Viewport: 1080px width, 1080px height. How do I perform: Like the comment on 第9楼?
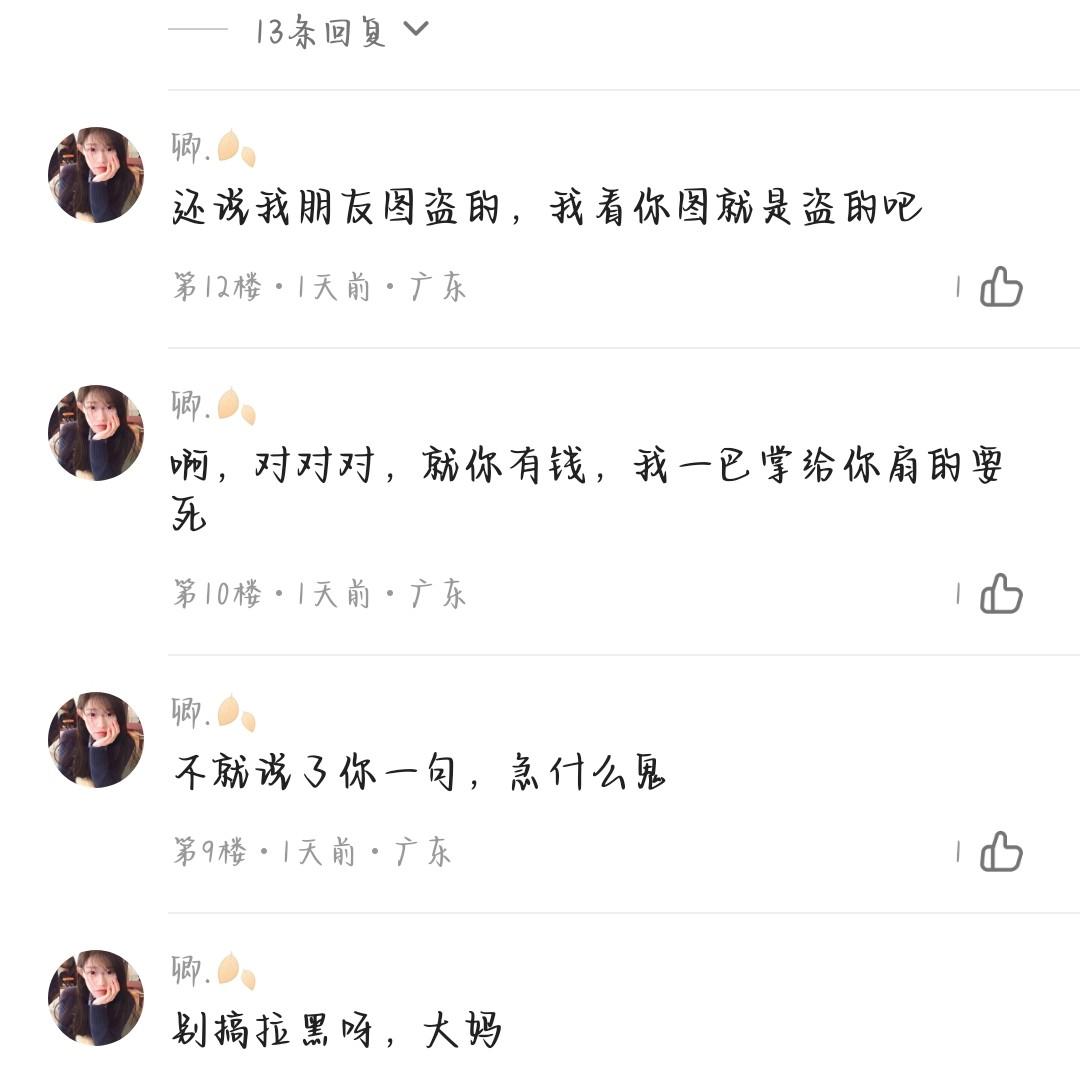pyautogui.click(x=1001, y=852)
